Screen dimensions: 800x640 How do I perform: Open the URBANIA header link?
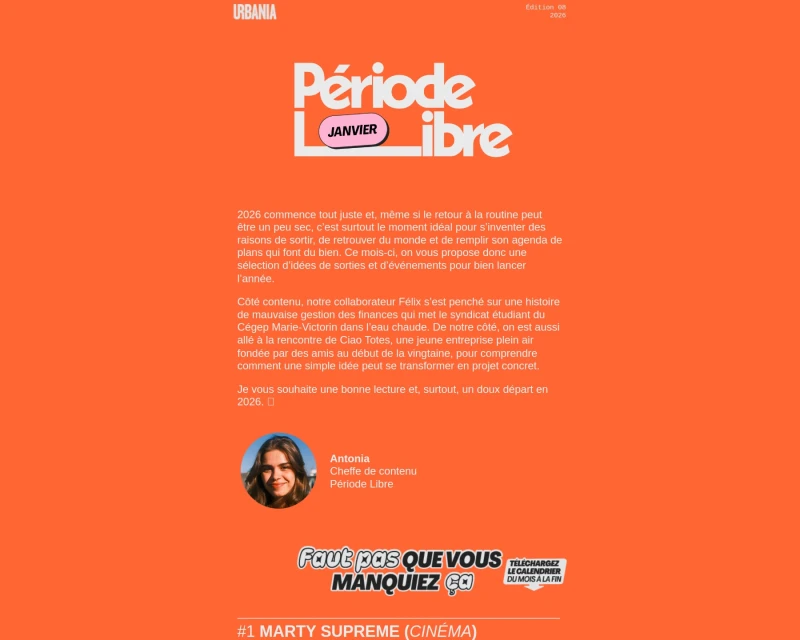(x=255, y=12)
